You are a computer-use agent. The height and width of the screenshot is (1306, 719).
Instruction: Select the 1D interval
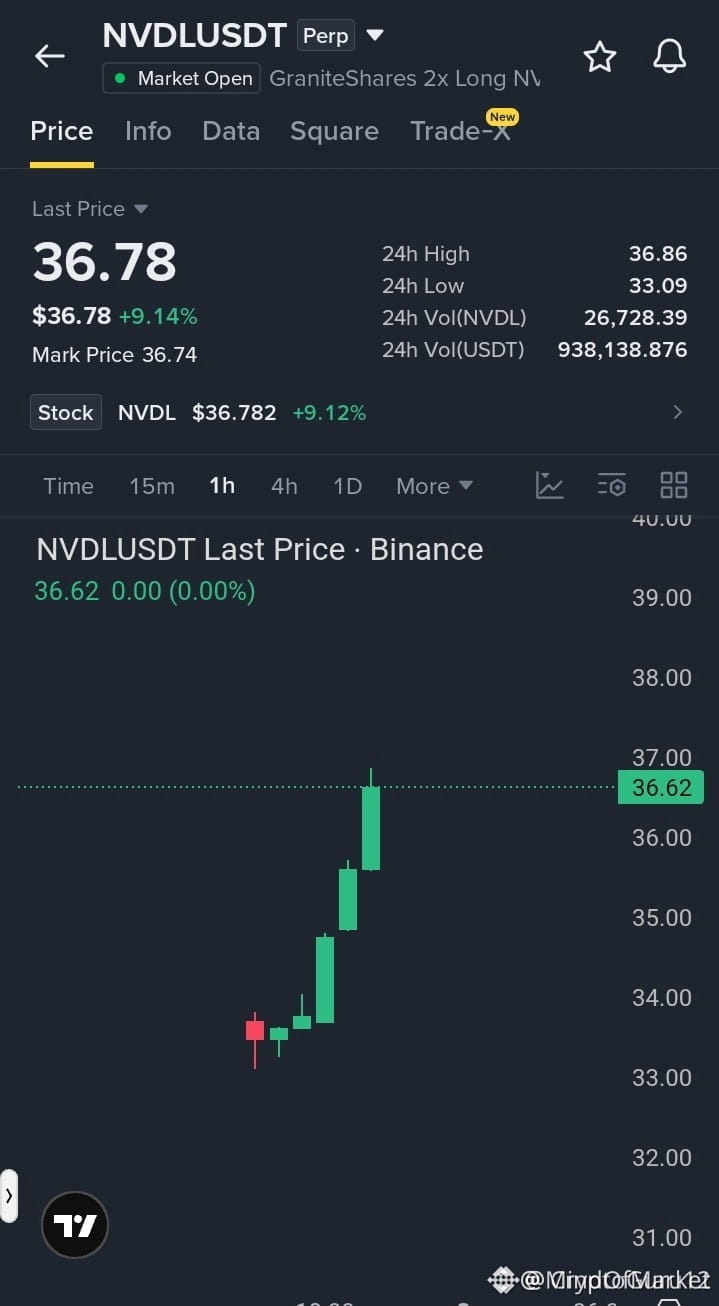point(347,486)
